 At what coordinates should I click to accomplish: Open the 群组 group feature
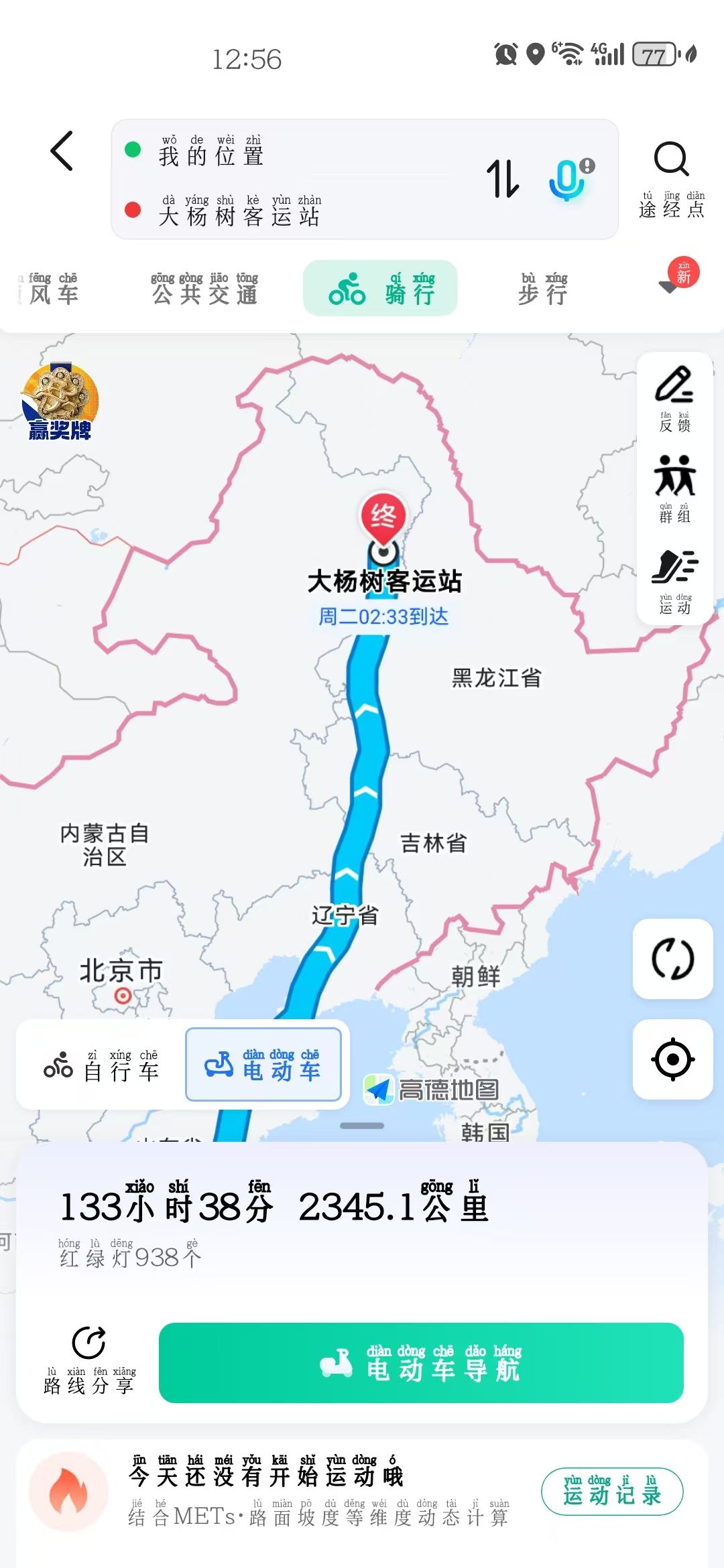(x=674, y=489)
